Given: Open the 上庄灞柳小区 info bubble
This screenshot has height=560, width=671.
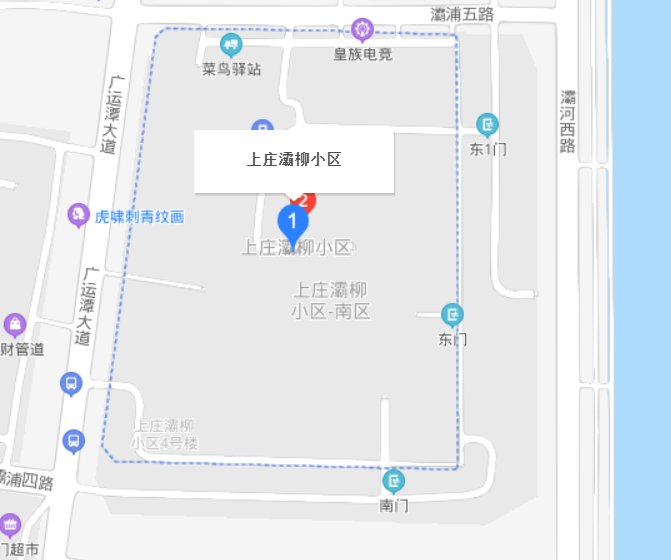Looking at the screenshot, I should pos(293,160).
